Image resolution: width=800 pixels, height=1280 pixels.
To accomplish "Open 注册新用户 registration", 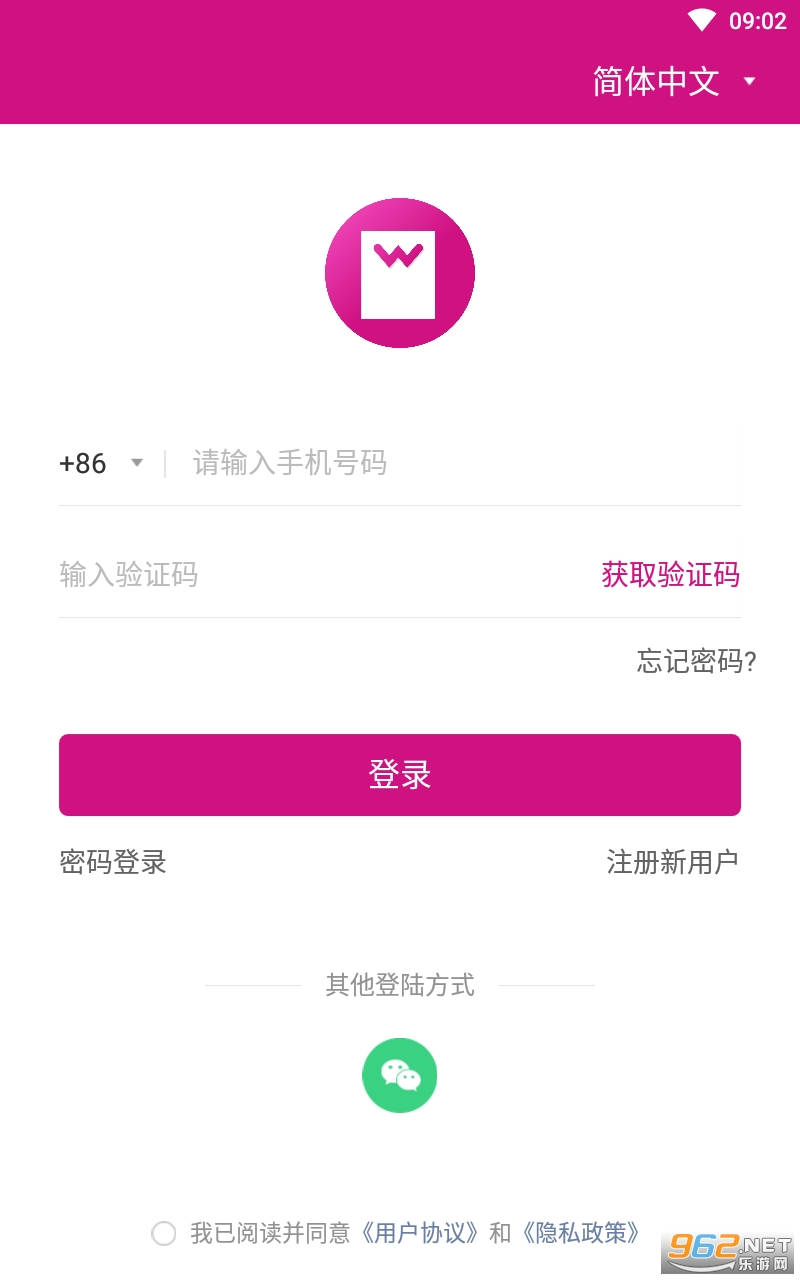I will (672, 862).
